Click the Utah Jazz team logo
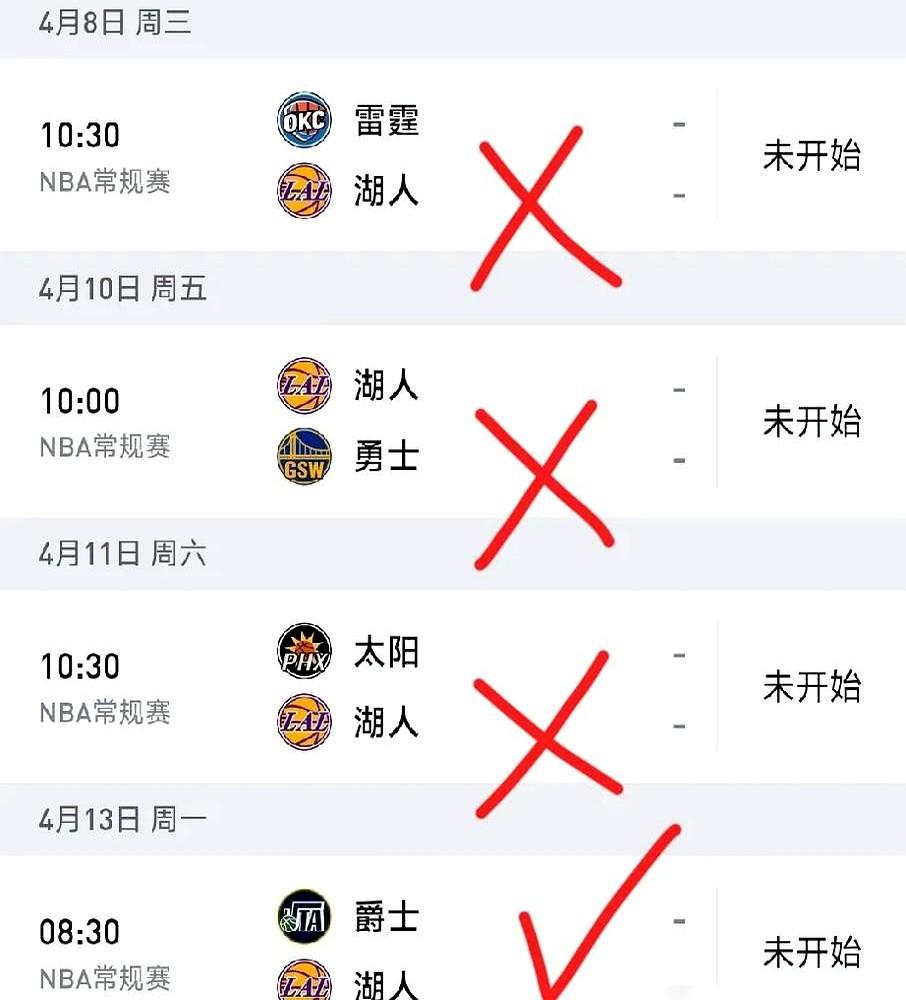Viewport: 906px width, 1000px height. click(302, 917)
